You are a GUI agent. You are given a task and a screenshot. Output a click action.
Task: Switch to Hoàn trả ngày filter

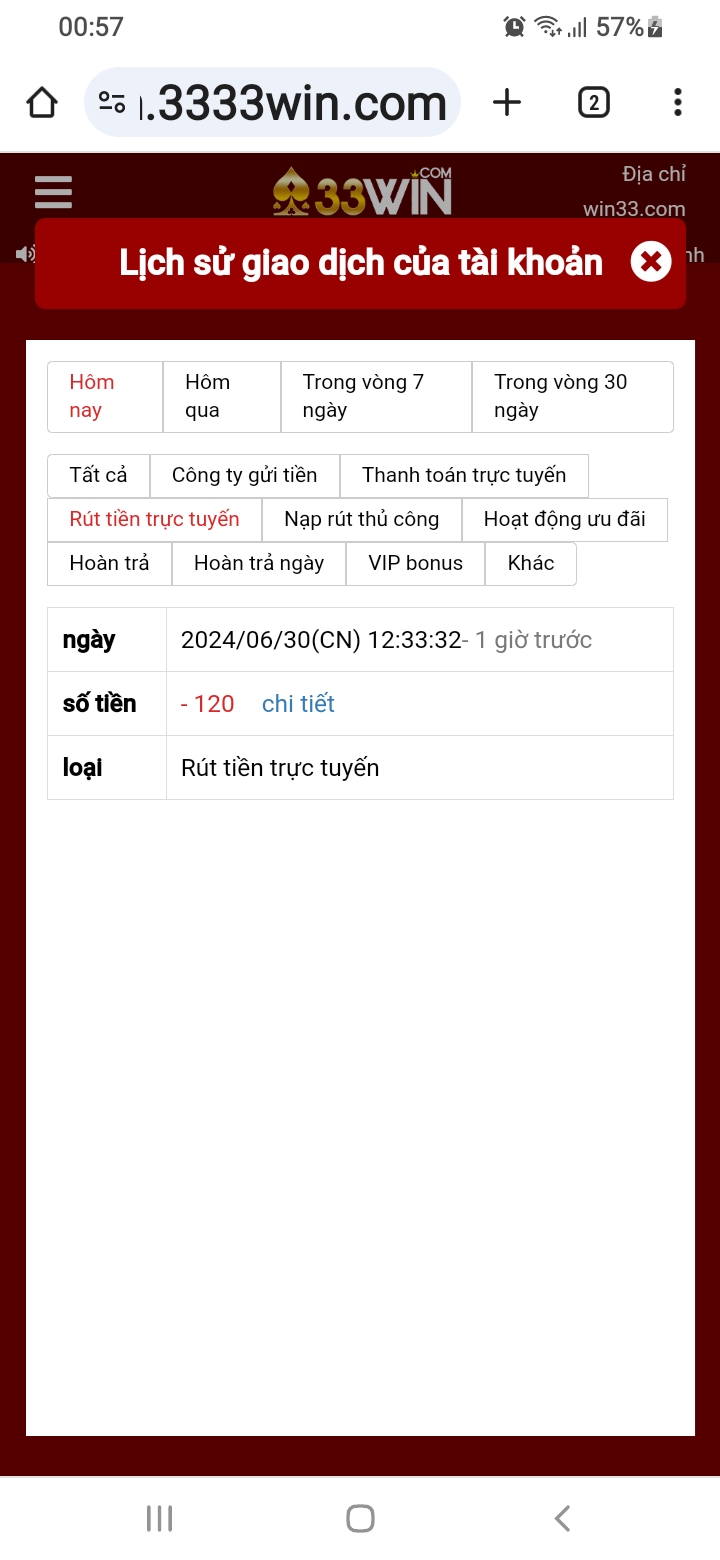pos(259,563)
